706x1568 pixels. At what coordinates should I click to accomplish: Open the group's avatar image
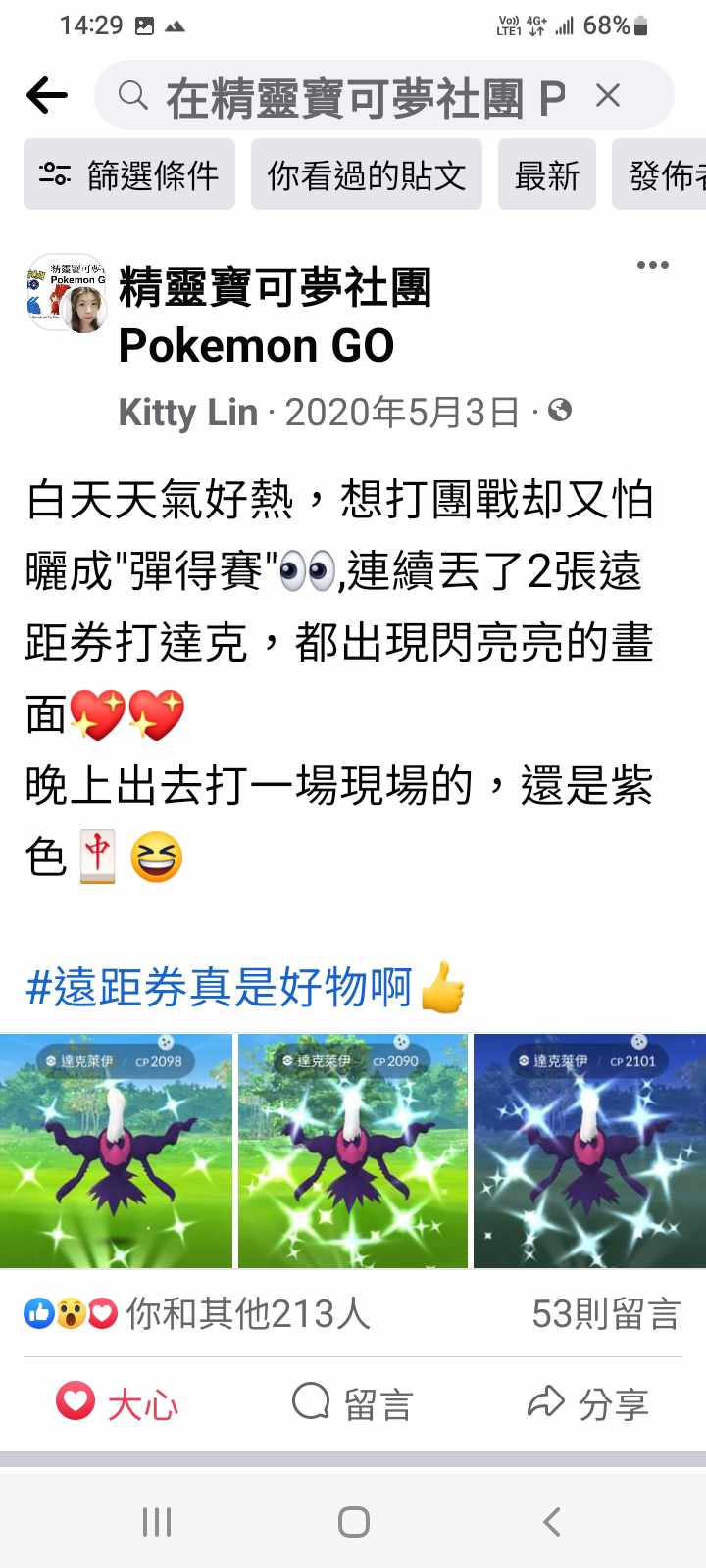[x=66, y=293]
